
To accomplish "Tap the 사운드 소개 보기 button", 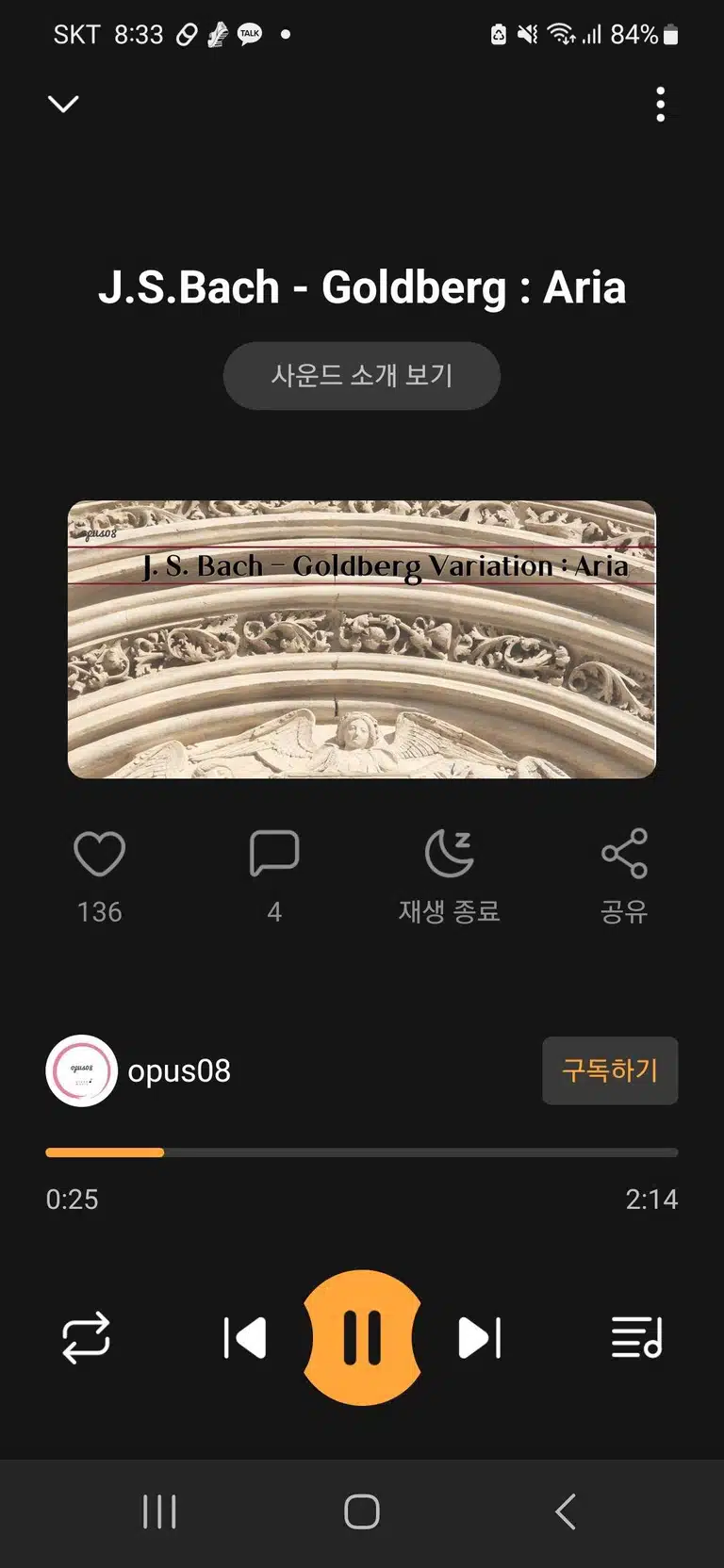I will click(362, 375).
